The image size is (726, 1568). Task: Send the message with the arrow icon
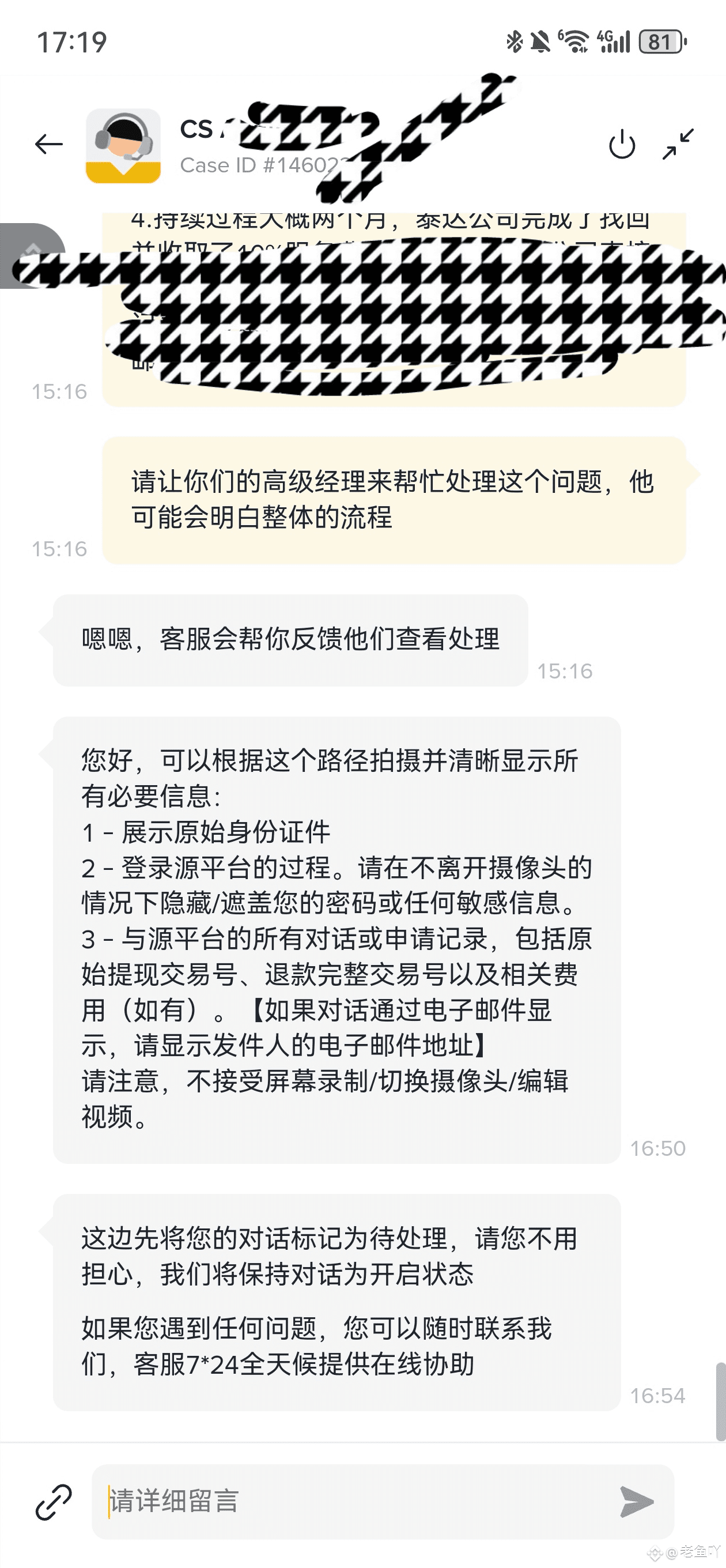click(x=636, y=1502)
